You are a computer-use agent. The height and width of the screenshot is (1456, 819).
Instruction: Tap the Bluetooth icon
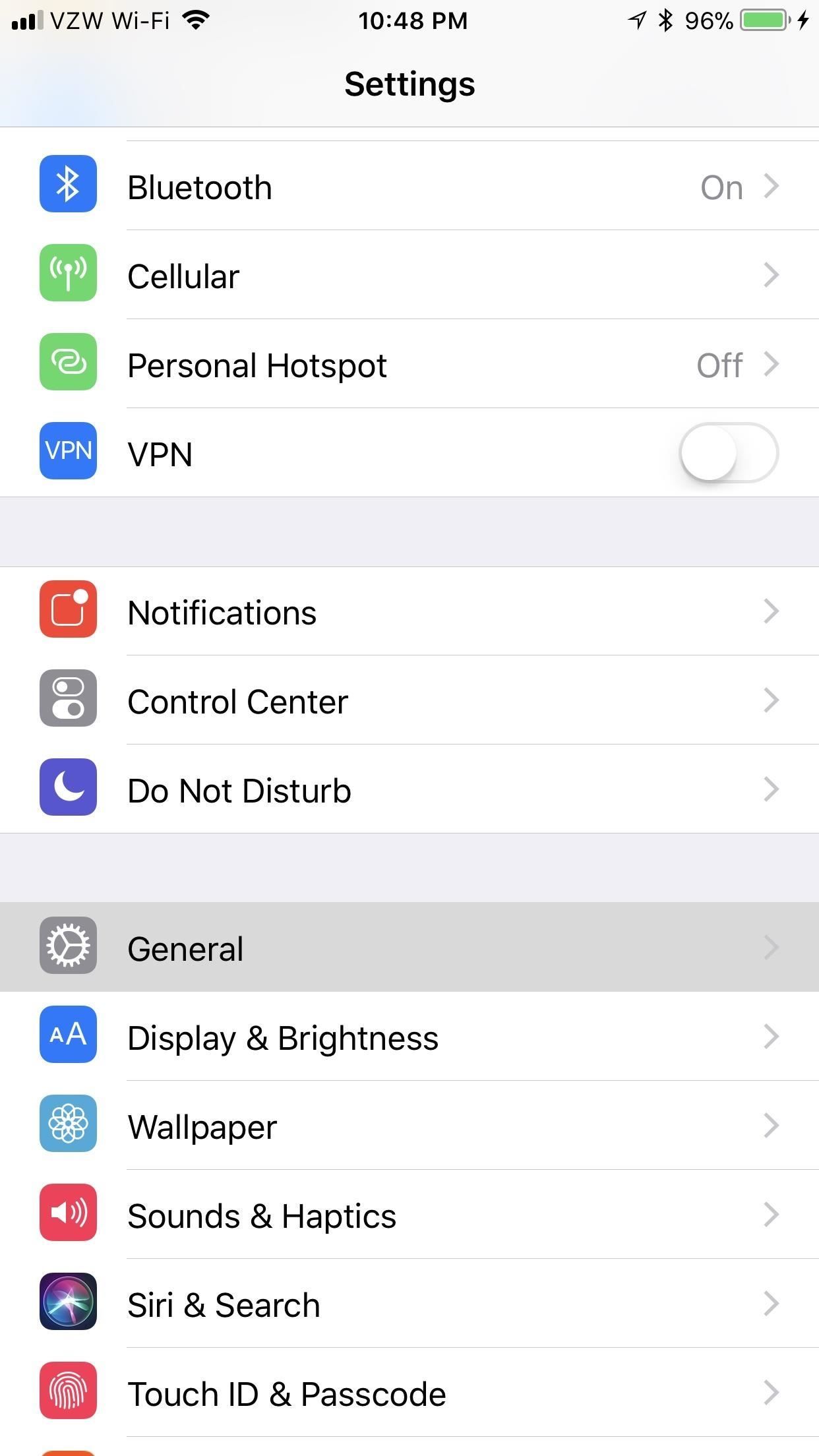tap(68, 185)
